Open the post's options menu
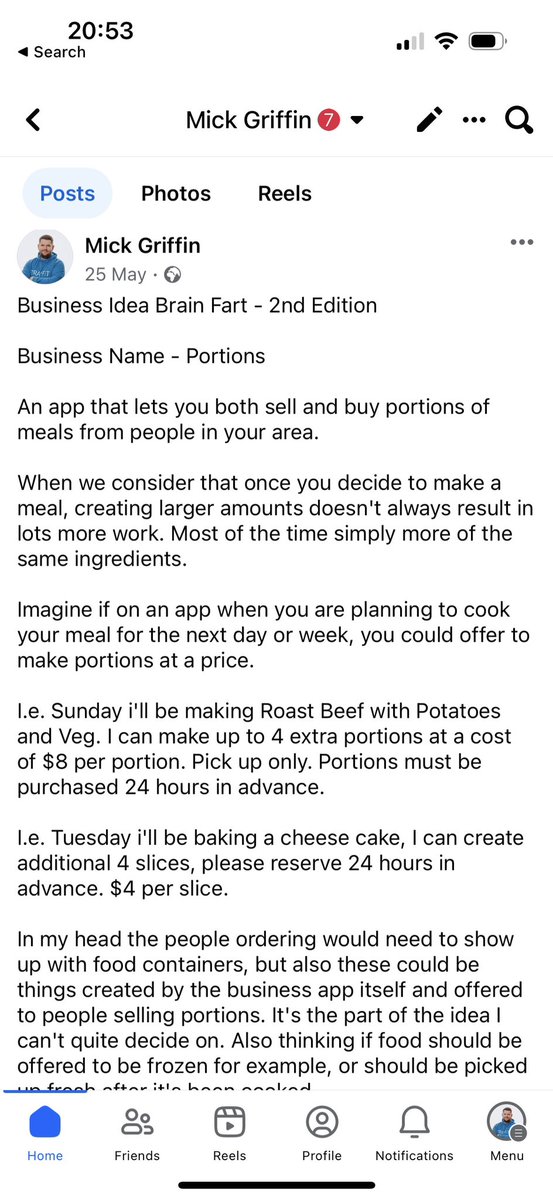553x1200 pixels. coord(522,242)
